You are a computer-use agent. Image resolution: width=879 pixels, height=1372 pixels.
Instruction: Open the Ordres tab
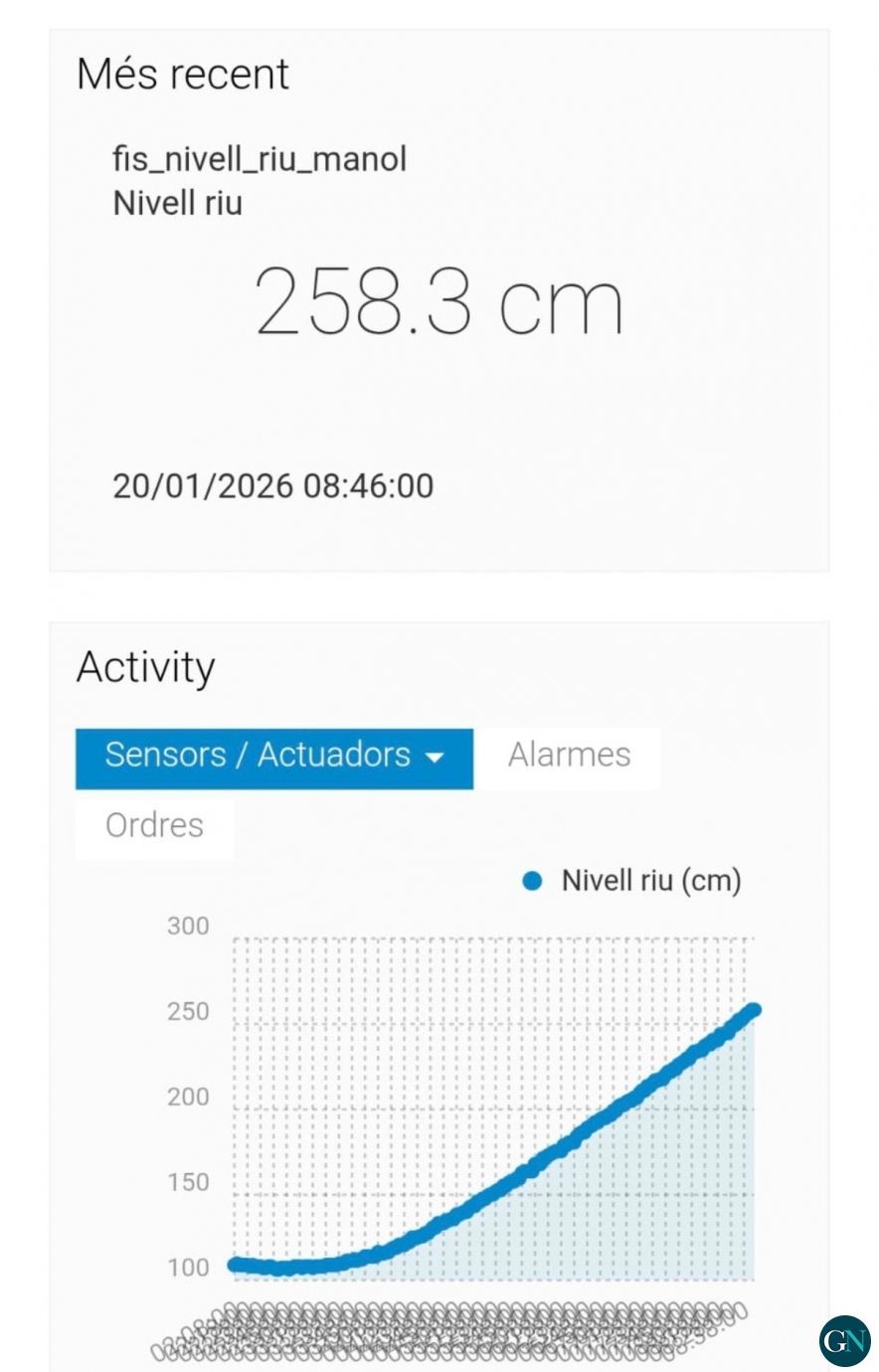point(155,827)
